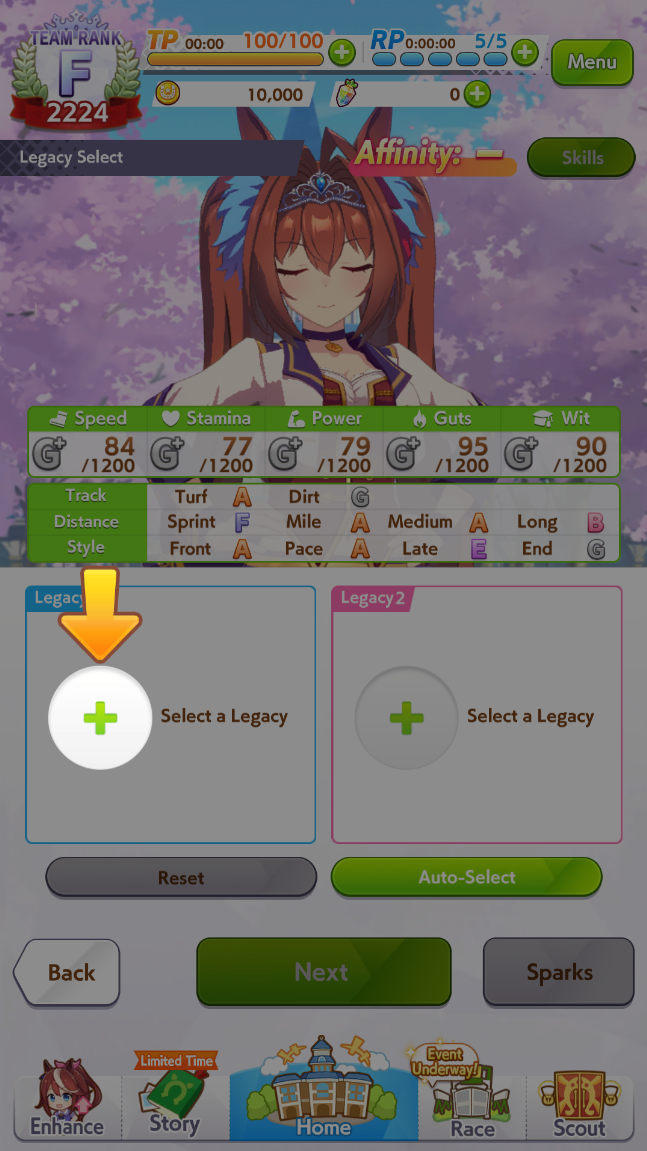Add a legacy in the Legacy 1 slot
The height and width of the screenshot is (1151, 647).
pos(100,718)
